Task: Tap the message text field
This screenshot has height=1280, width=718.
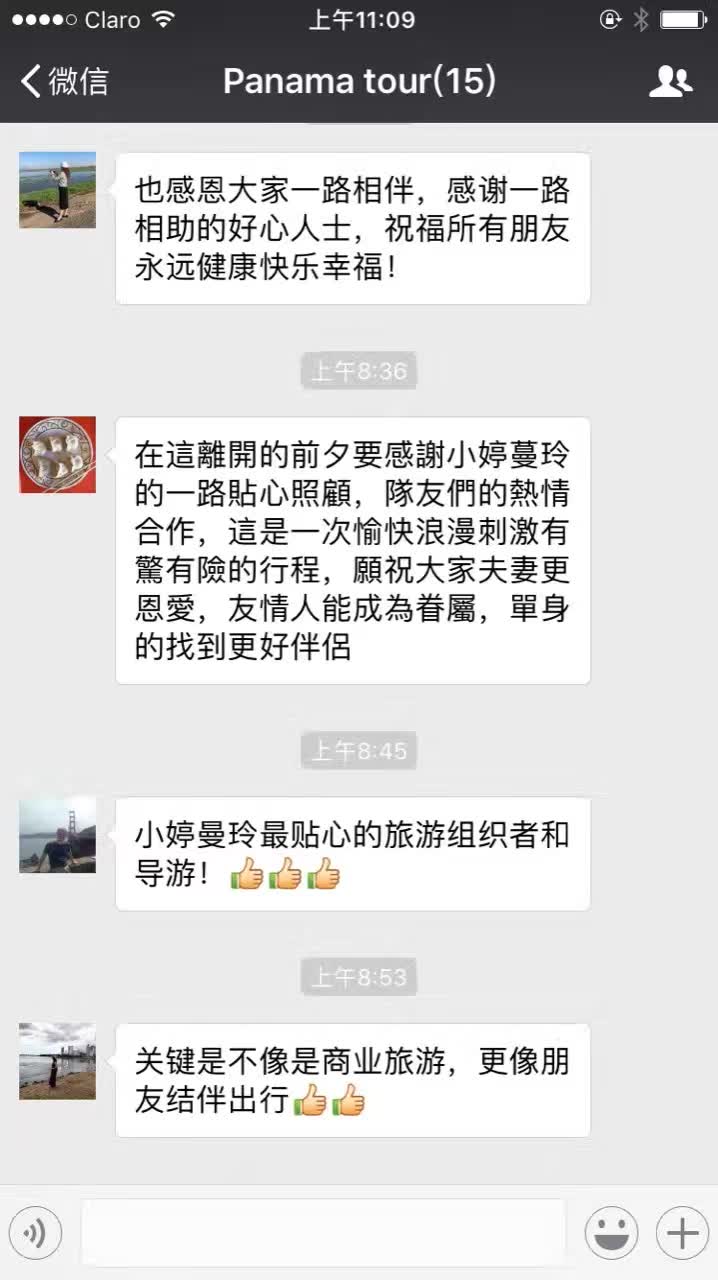Action: pyautogui.click(x=322, y=1233)
